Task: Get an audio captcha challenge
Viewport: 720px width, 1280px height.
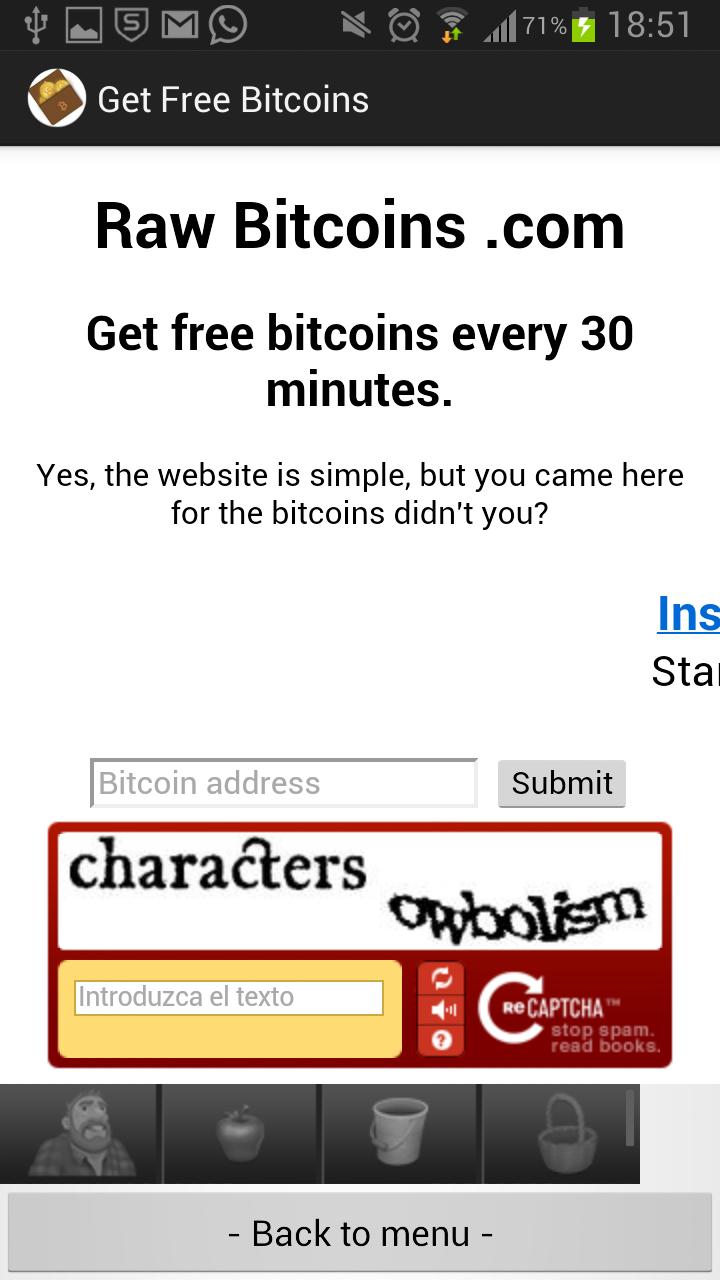Action: tap(441, 1010)
